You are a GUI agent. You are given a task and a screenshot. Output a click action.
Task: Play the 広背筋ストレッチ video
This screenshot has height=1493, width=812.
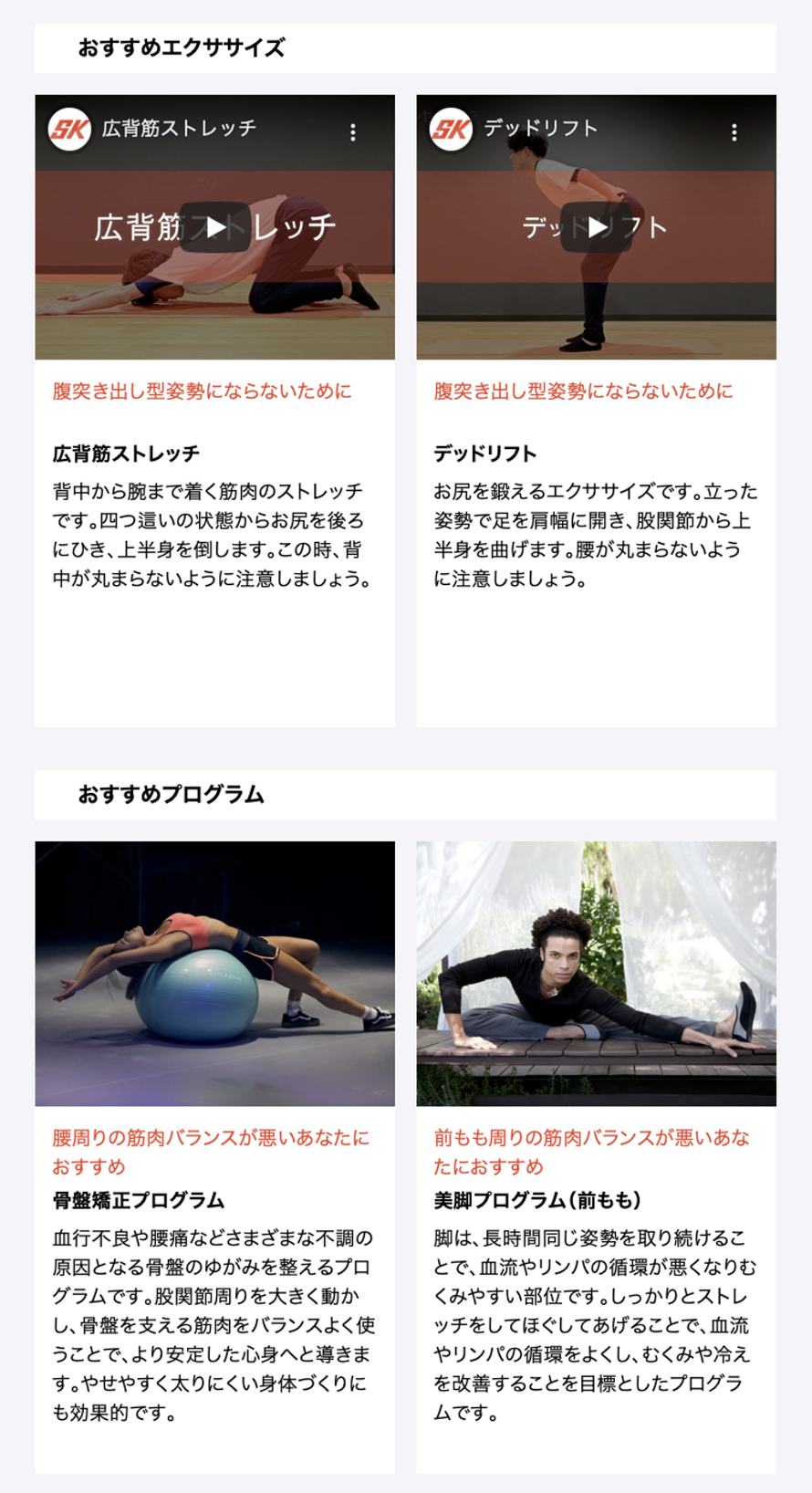tap(214, 227)
